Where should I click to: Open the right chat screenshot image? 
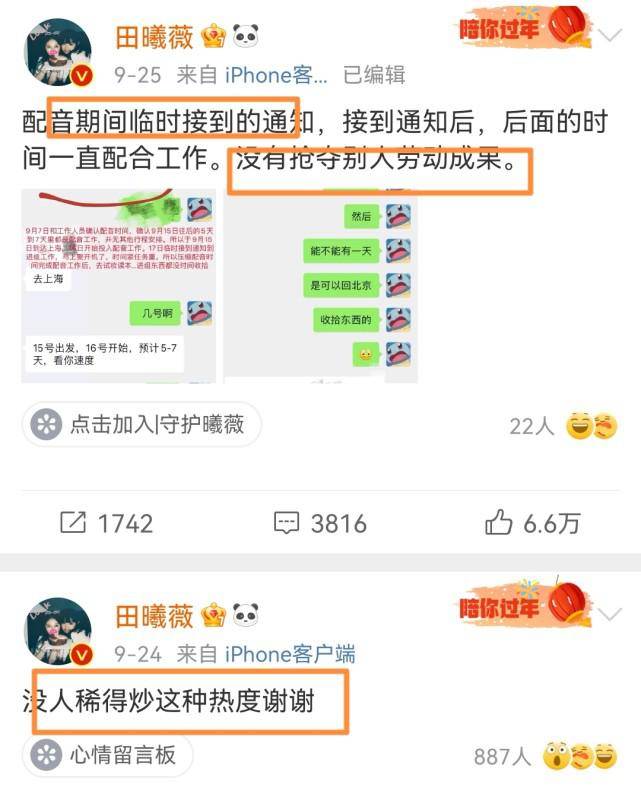(x=321, y=286)
